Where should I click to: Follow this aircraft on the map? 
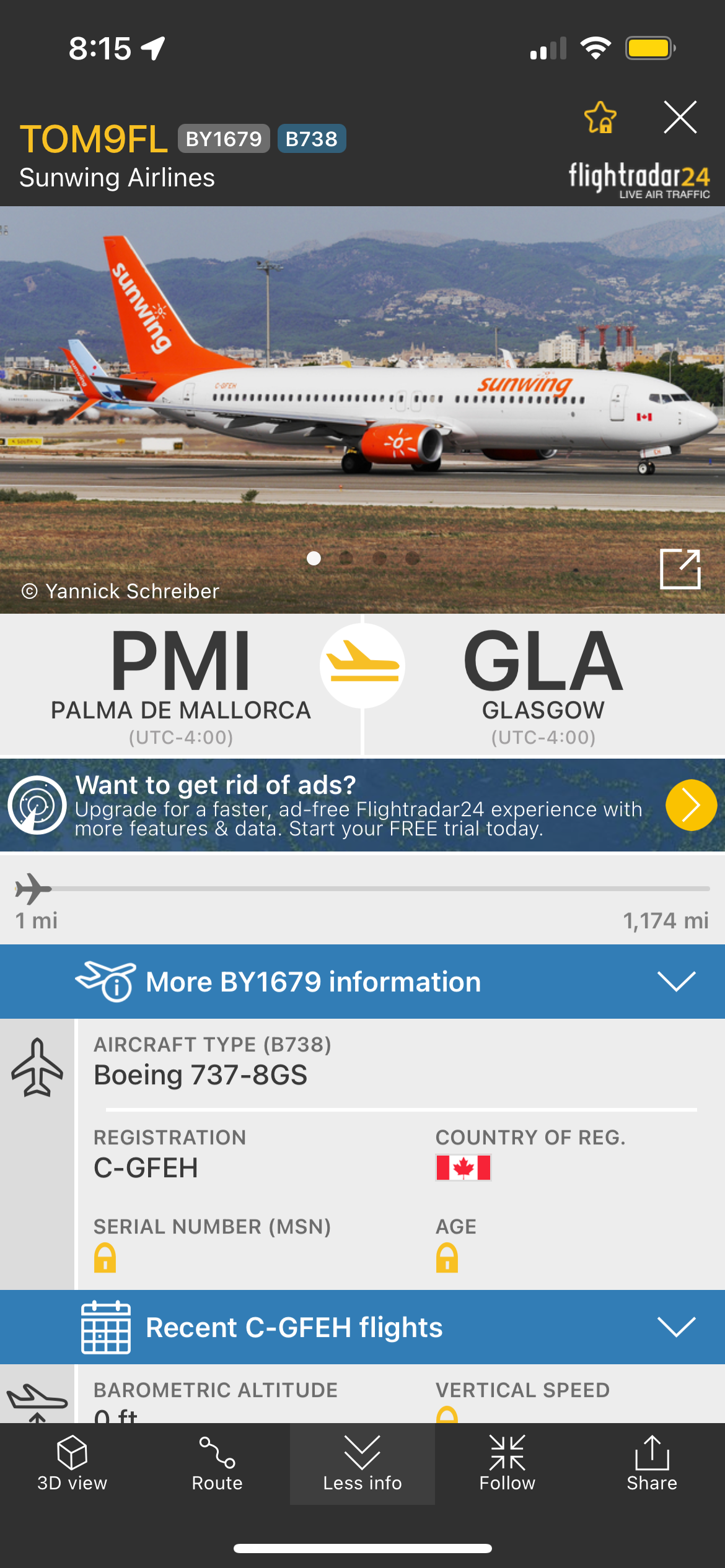tap(507, 1464)
